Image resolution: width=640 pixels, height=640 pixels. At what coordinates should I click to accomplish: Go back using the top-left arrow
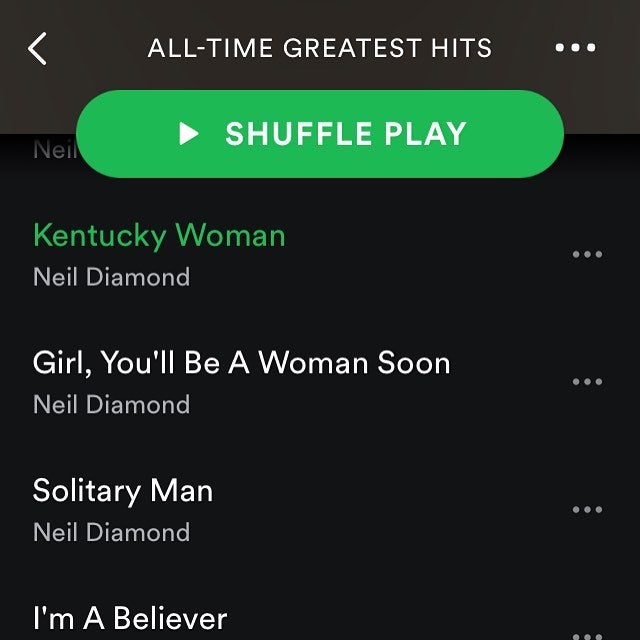click(x=38, y=48)
